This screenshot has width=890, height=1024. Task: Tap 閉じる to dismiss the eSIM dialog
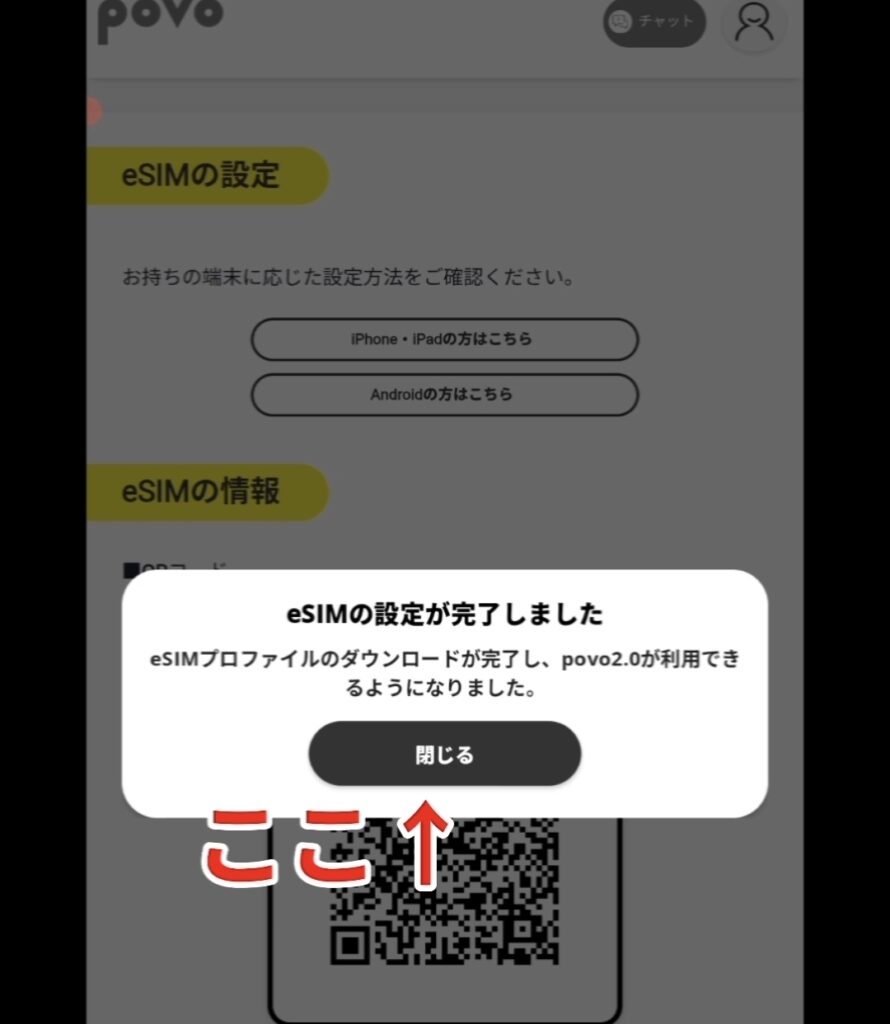(x=444, y=754)
